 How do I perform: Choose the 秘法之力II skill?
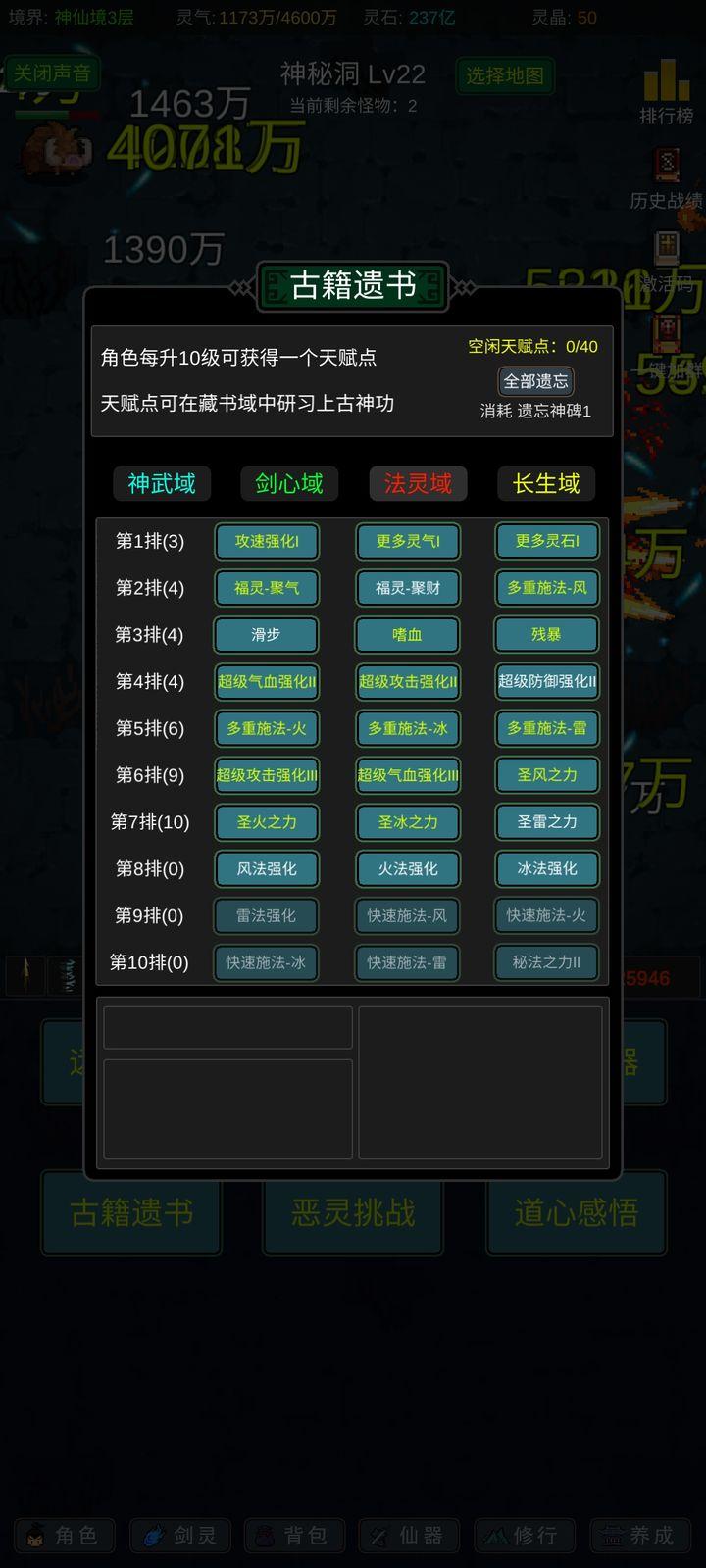547,962
